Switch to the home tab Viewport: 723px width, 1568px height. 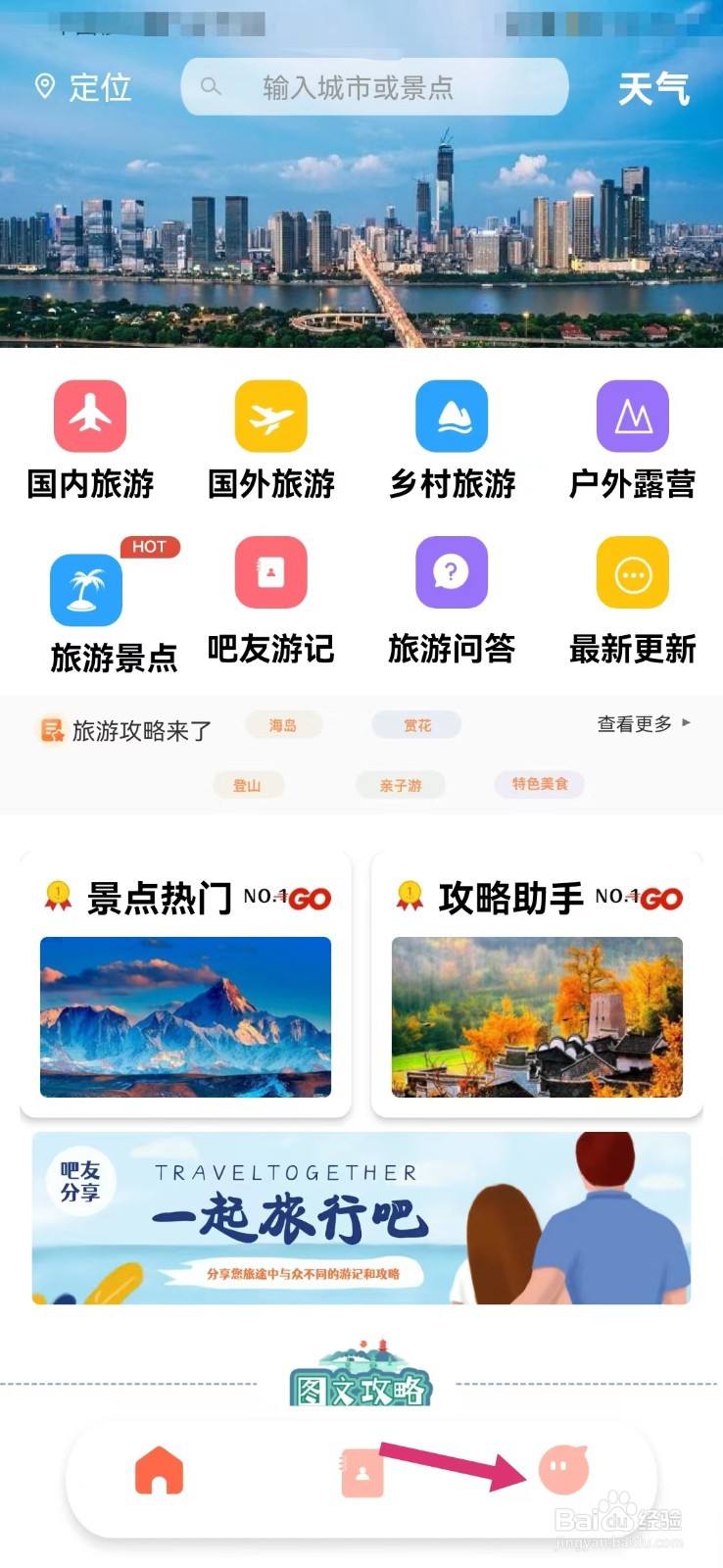(x=159, y=1468)
